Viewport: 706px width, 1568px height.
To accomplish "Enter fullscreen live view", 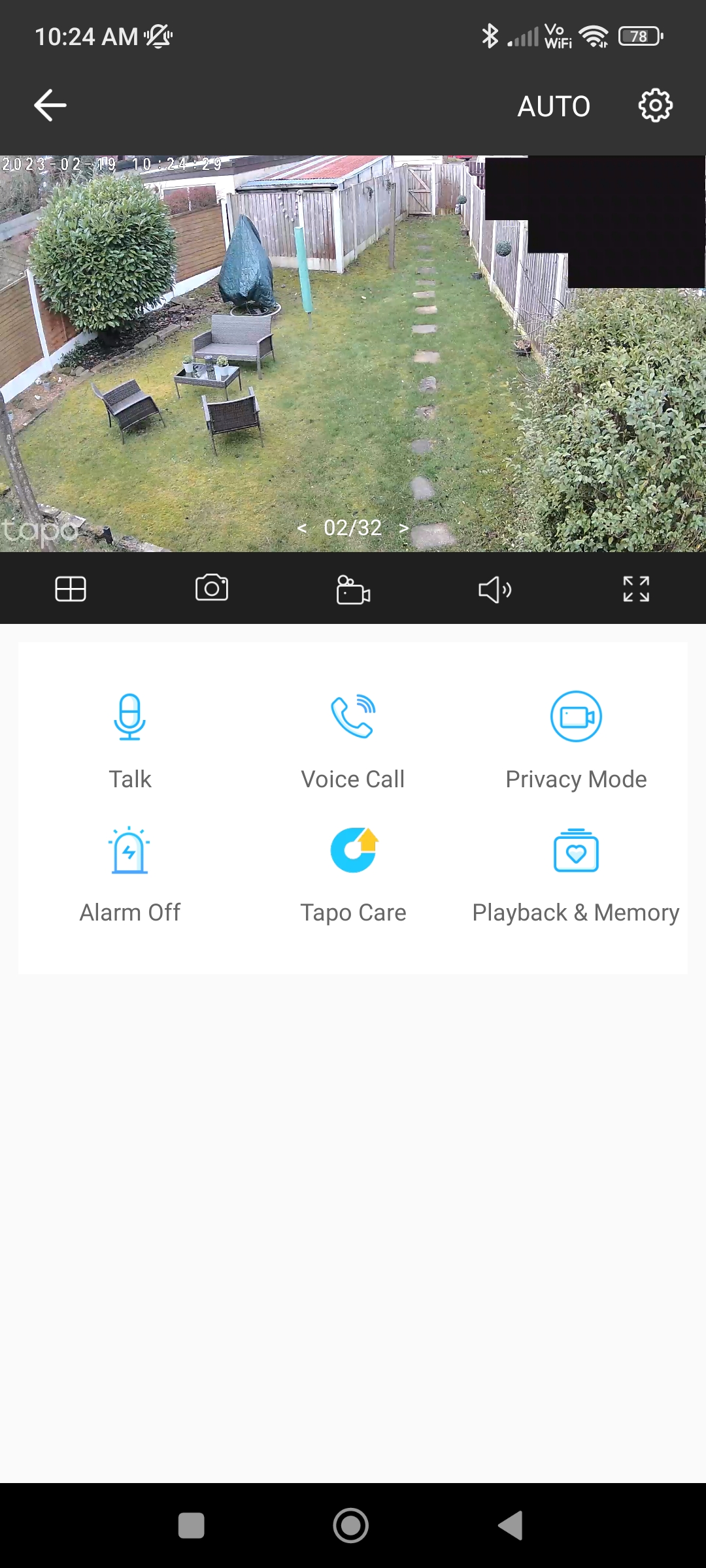I will coord(636,589).
